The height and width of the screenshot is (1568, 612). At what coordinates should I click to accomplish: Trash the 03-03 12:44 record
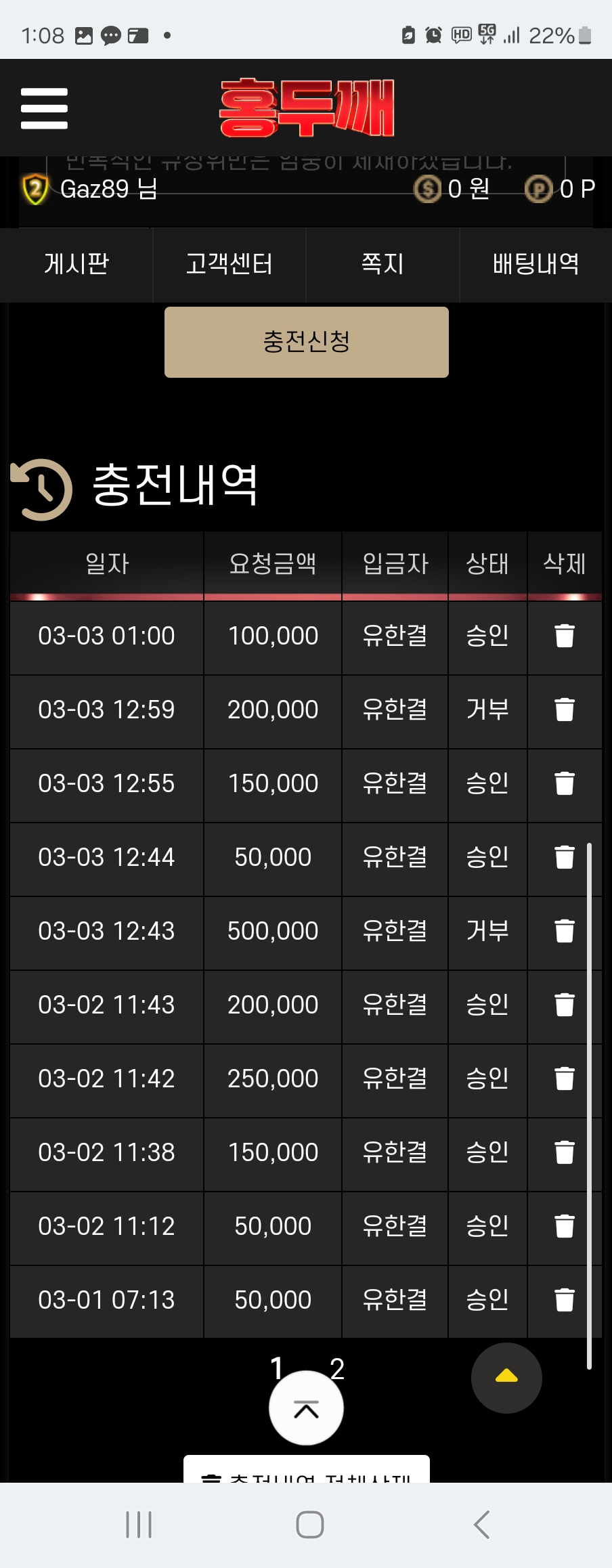click(564, 857)
